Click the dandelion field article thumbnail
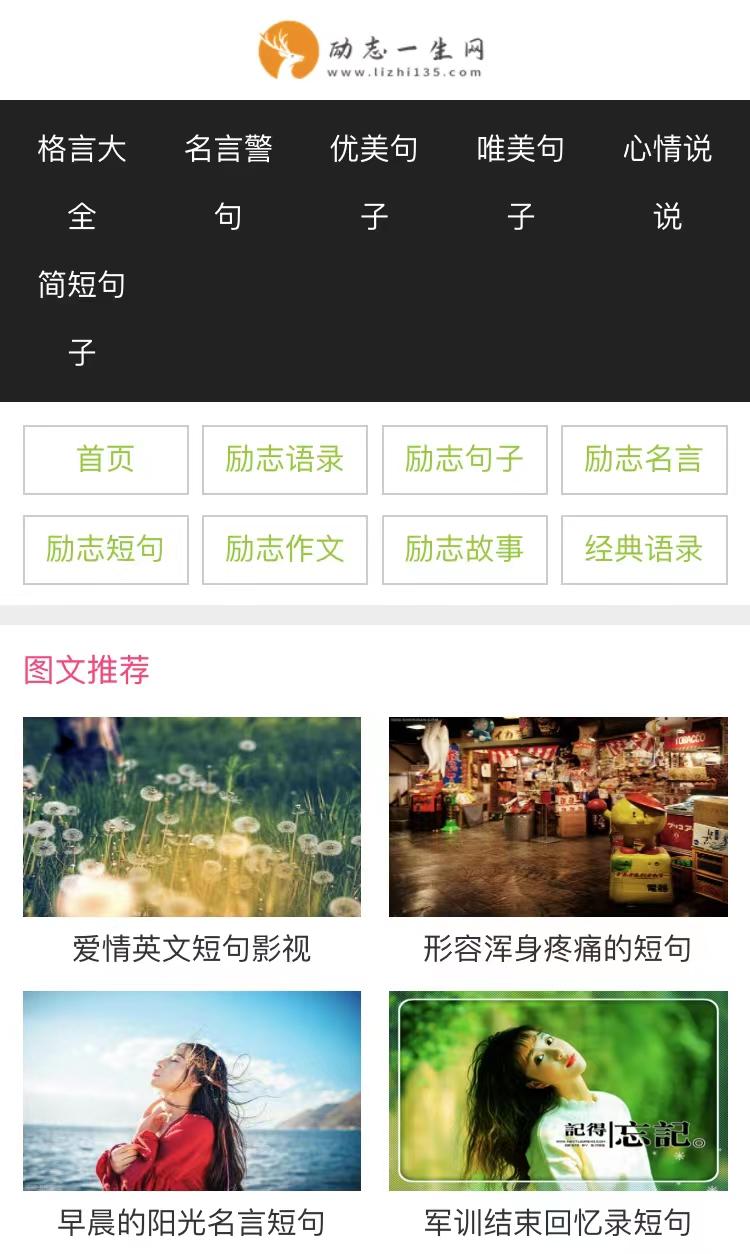This screenshot has height=1254, width=750. pyautogui.click(x=192, y=816)
